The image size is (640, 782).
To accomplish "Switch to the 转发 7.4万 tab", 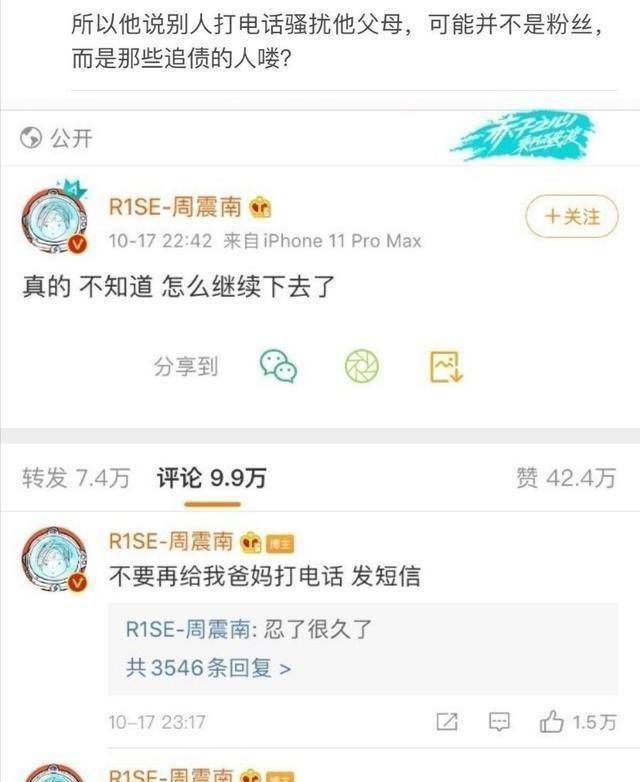I will 76,478.
